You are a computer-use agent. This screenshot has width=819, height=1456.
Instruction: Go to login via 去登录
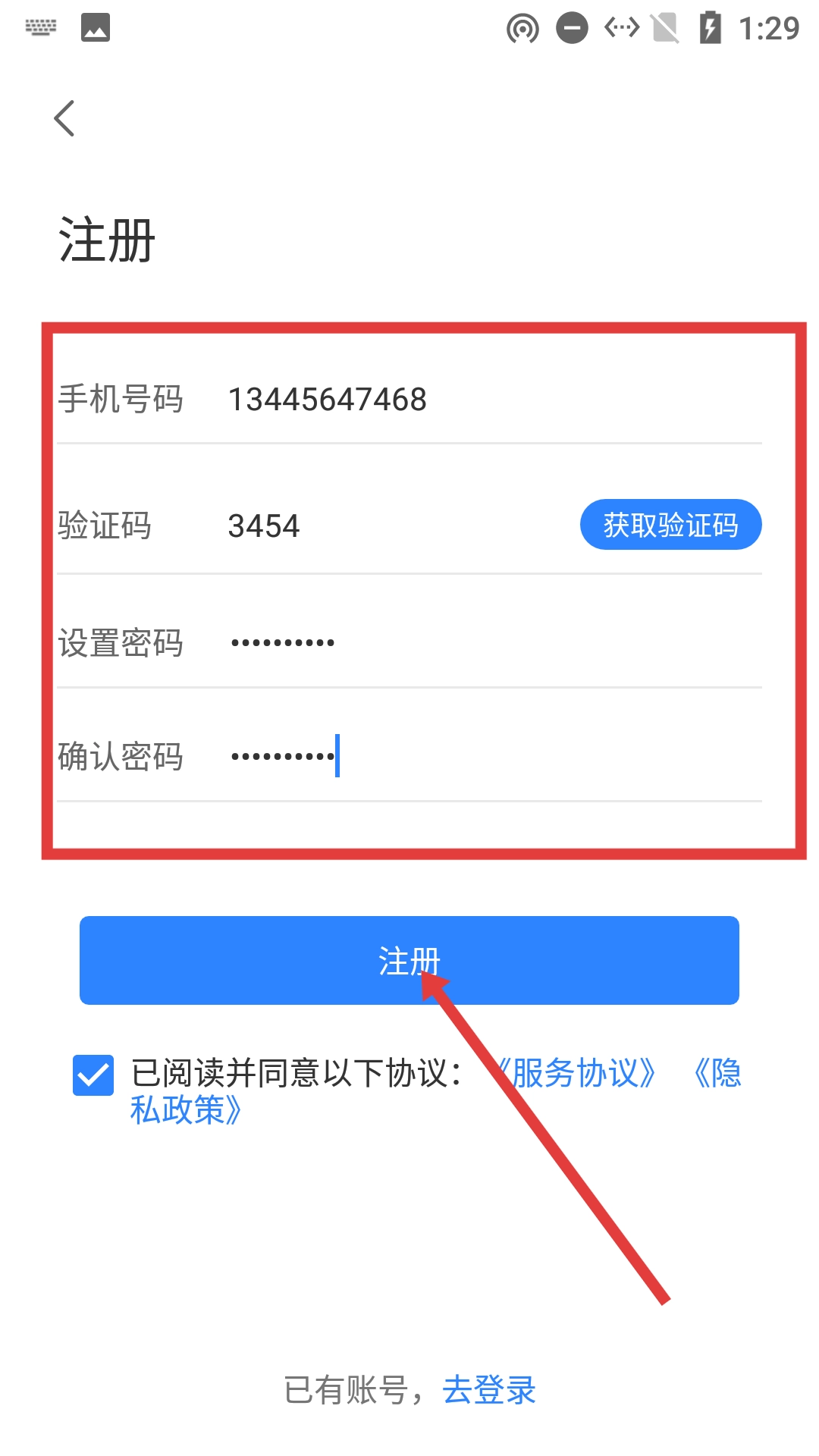click(x=489, y=1389)
